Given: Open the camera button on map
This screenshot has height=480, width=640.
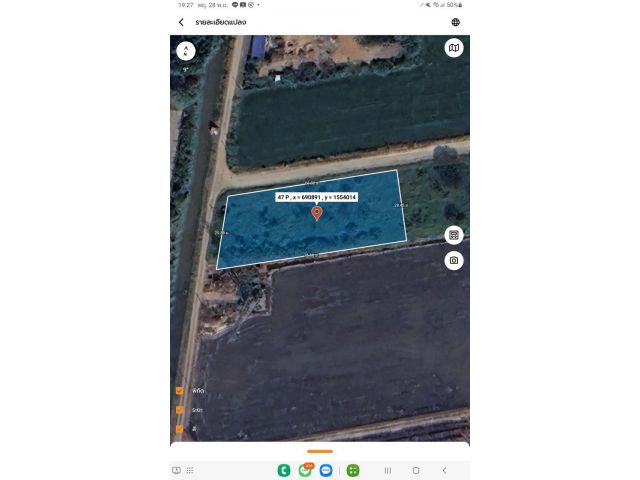Looking at the screenshot, I should (x=454, y=260).
